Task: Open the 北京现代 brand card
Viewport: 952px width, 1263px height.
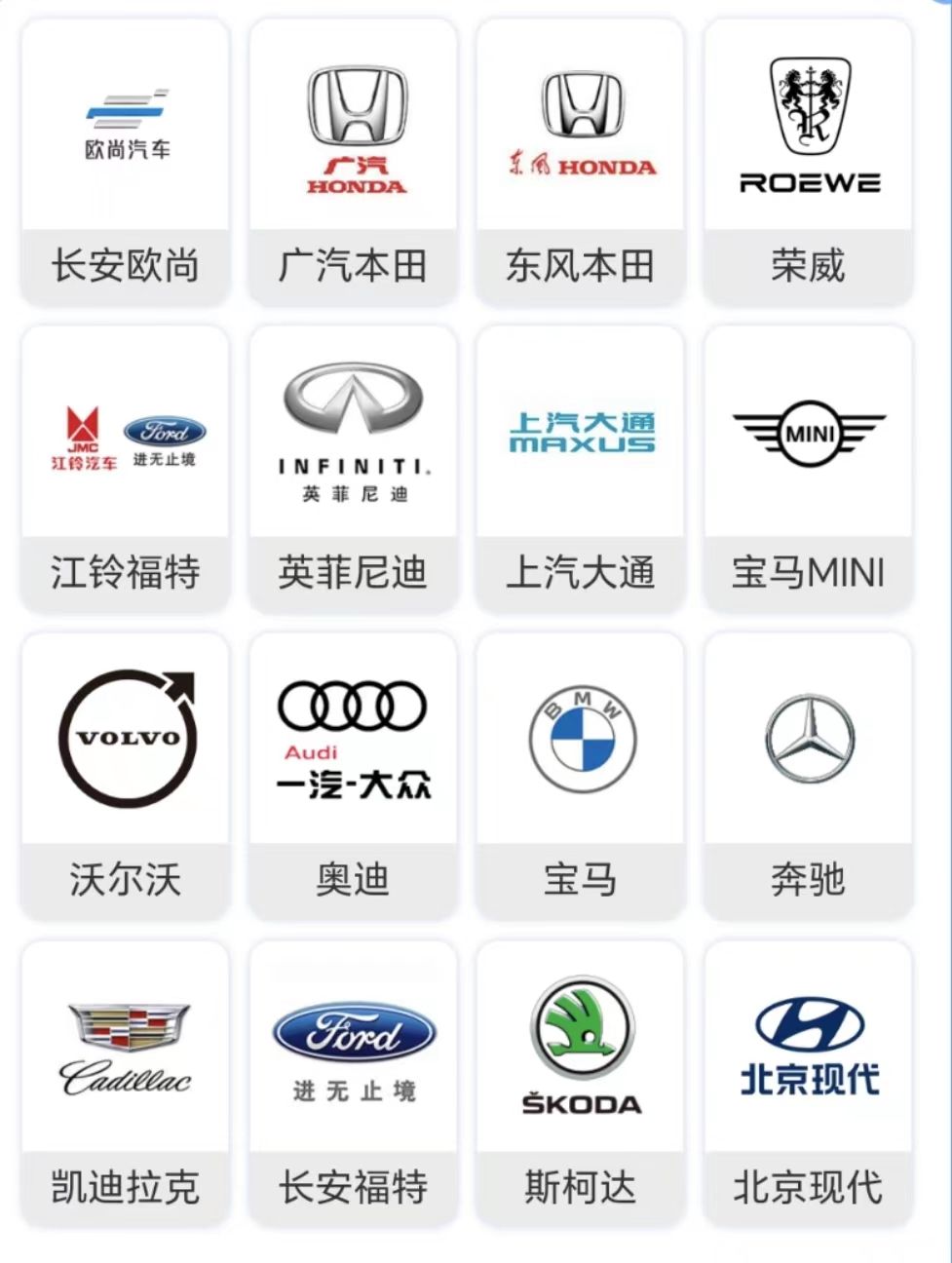Action: pos(808,1084)
